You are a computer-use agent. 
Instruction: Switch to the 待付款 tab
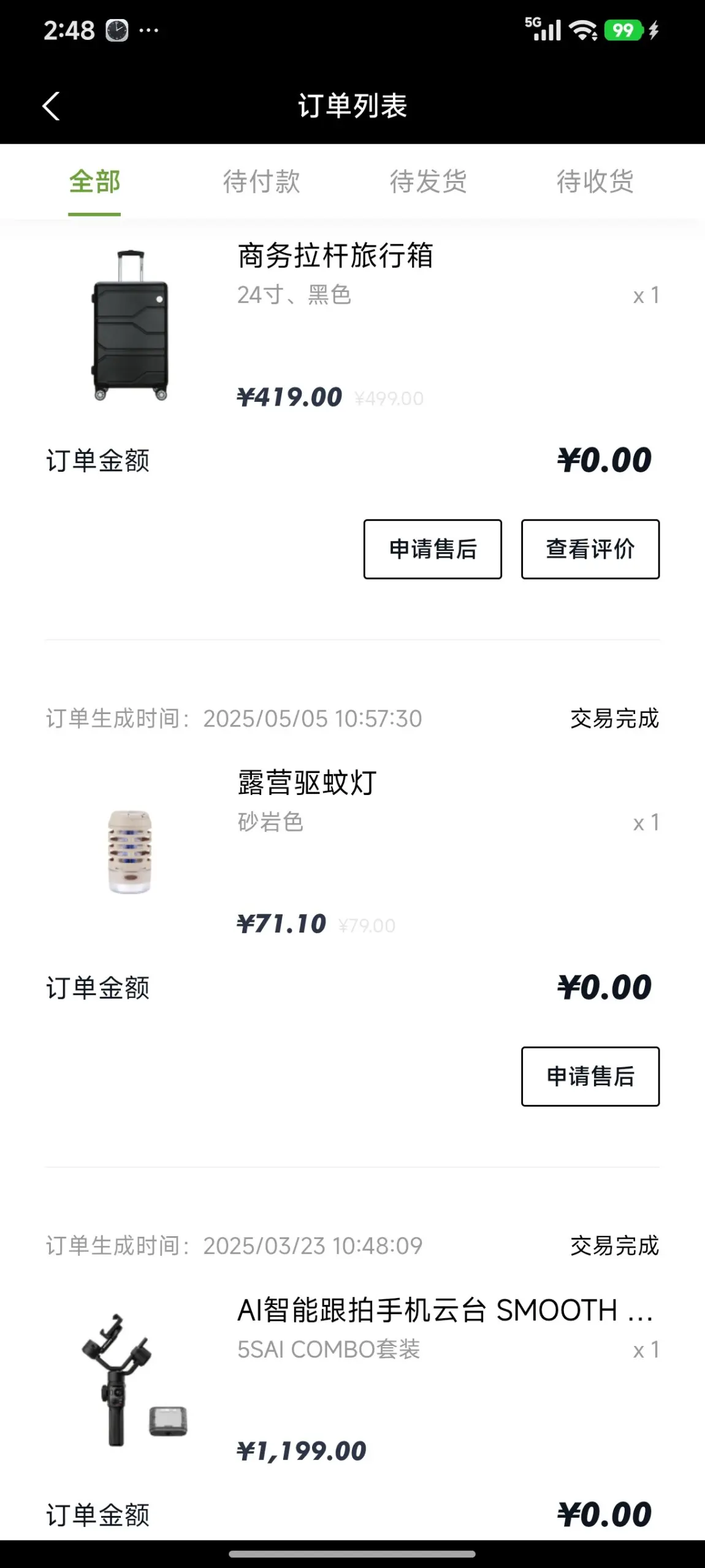click(261, 182)
